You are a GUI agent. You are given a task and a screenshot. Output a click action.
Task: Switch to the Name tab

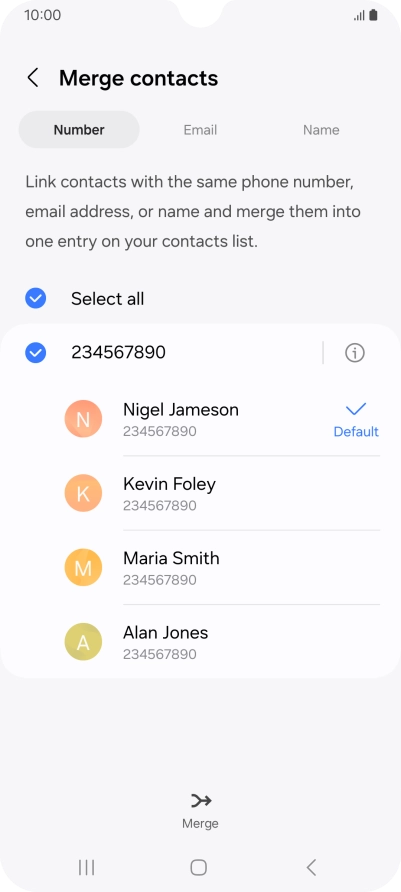[321, 130]
